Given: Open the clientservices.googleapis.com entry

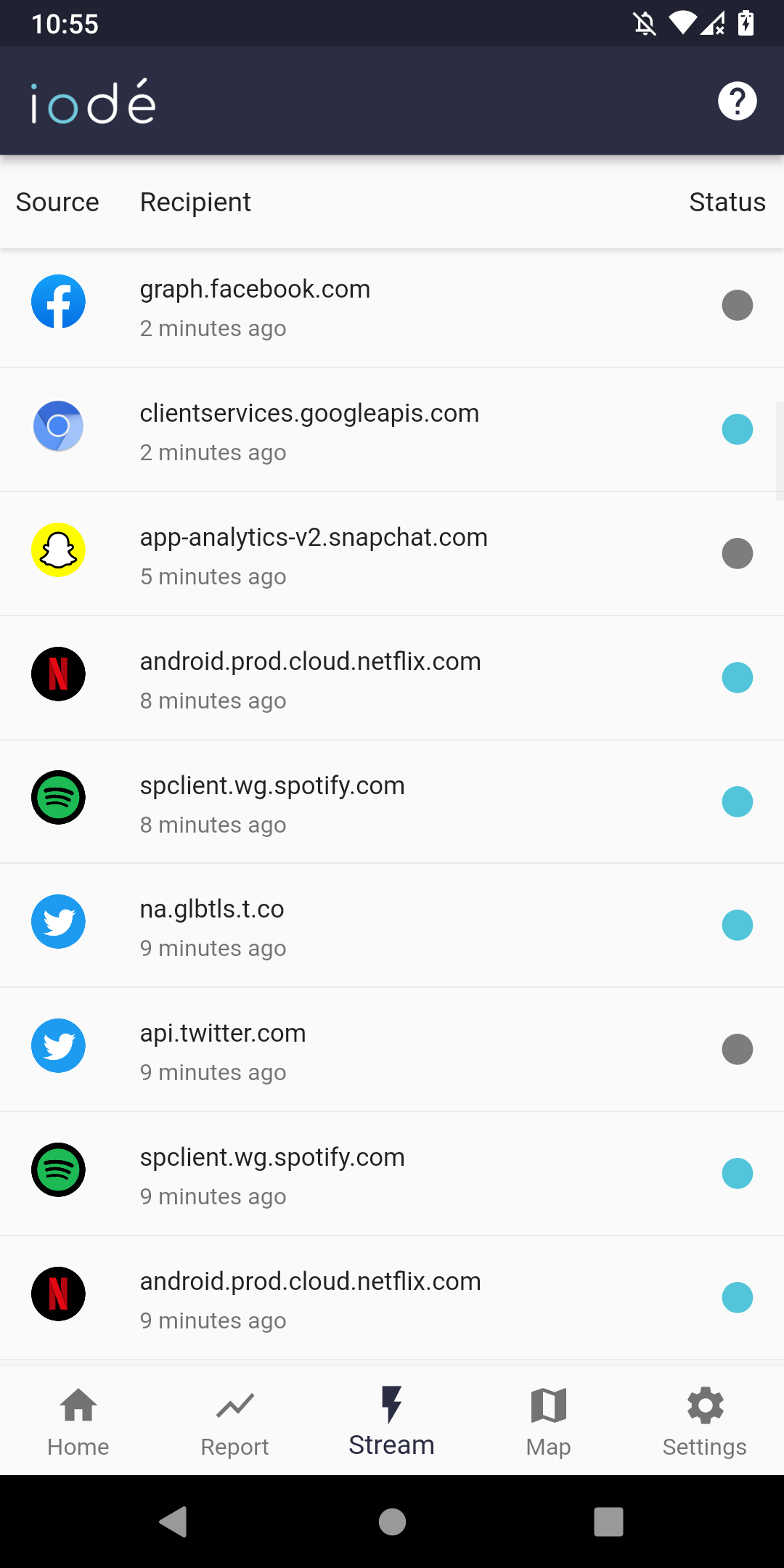Looking at the screenshot, I should coord(392,430).
